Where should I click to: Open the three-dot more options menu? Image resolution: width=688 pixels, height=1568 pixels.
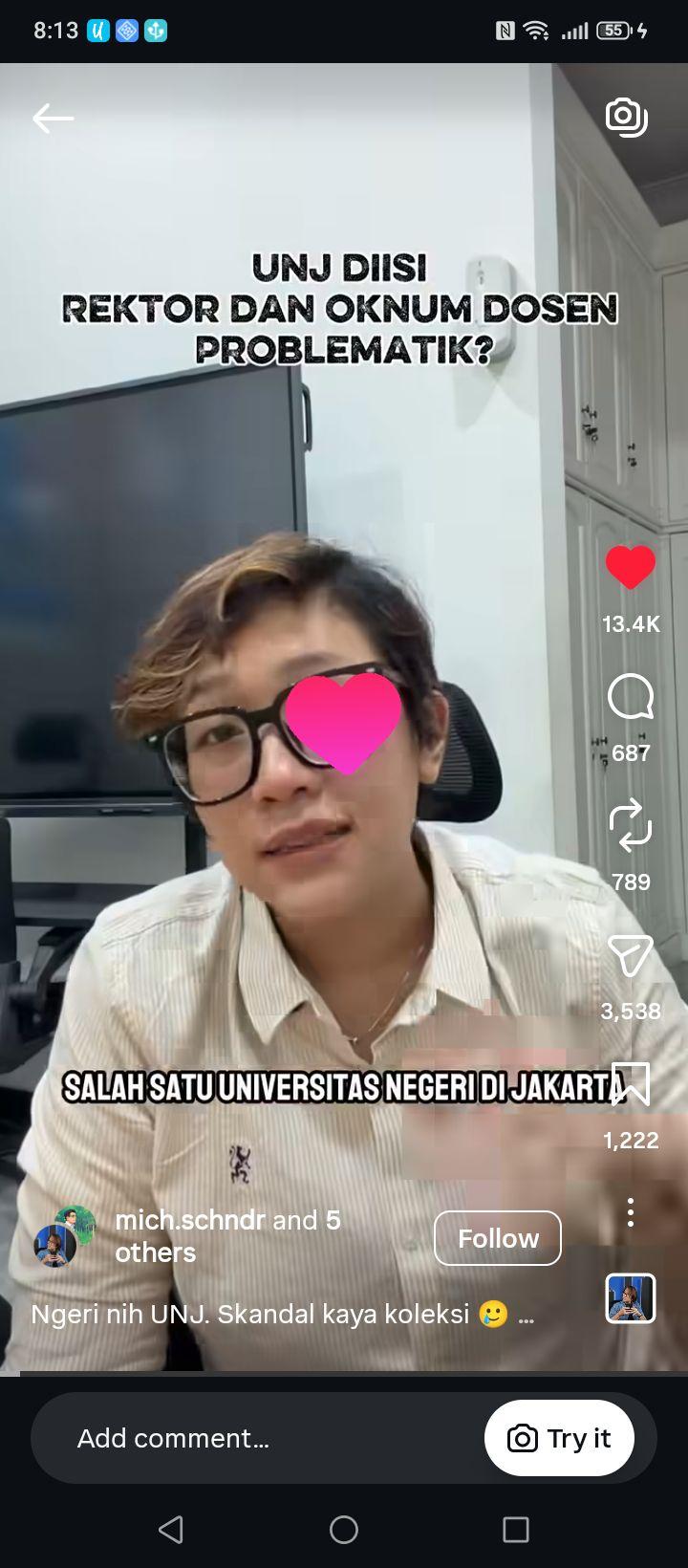point(631,1212)
